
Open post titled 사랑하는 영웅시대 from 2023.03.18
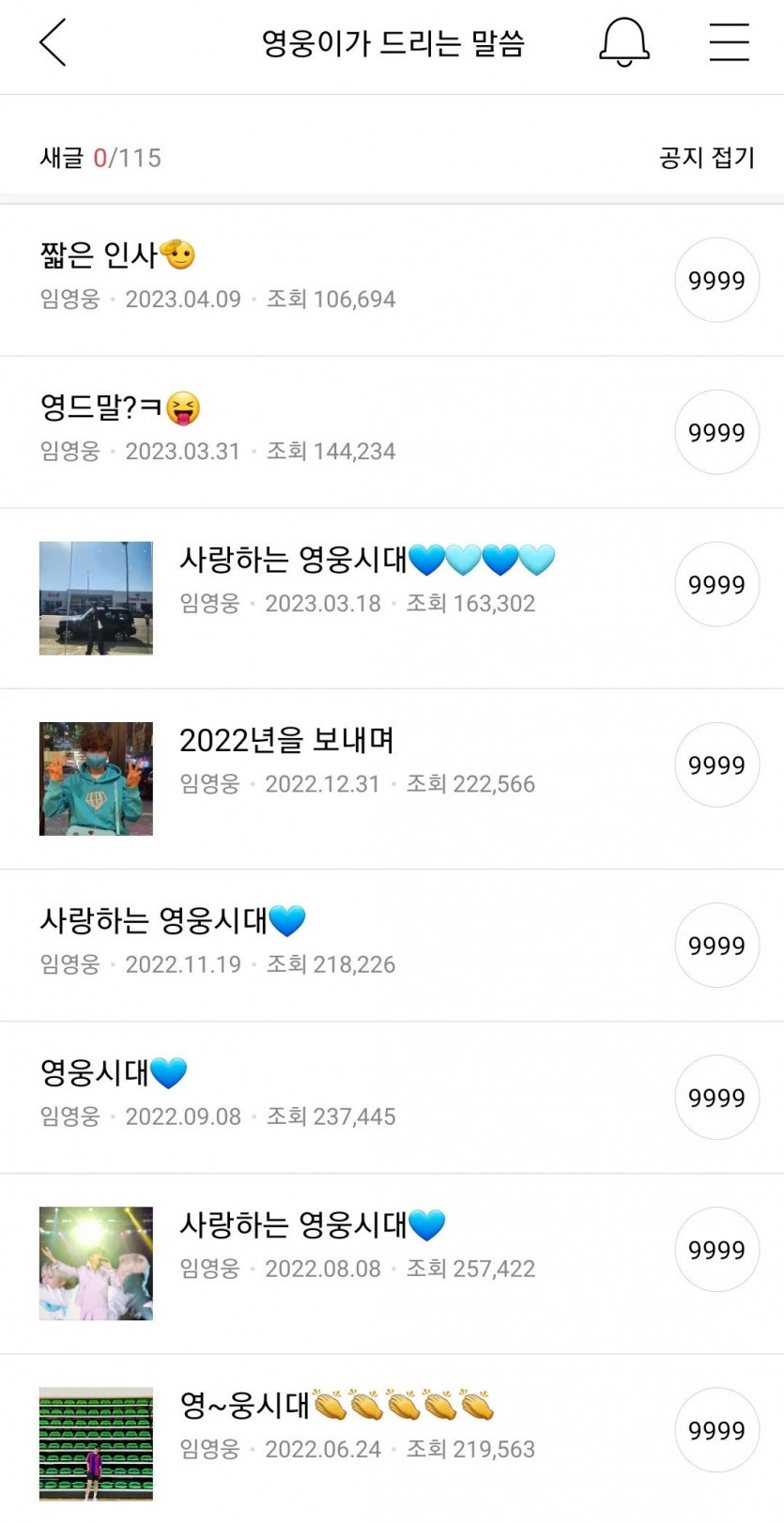pos(366,559)
